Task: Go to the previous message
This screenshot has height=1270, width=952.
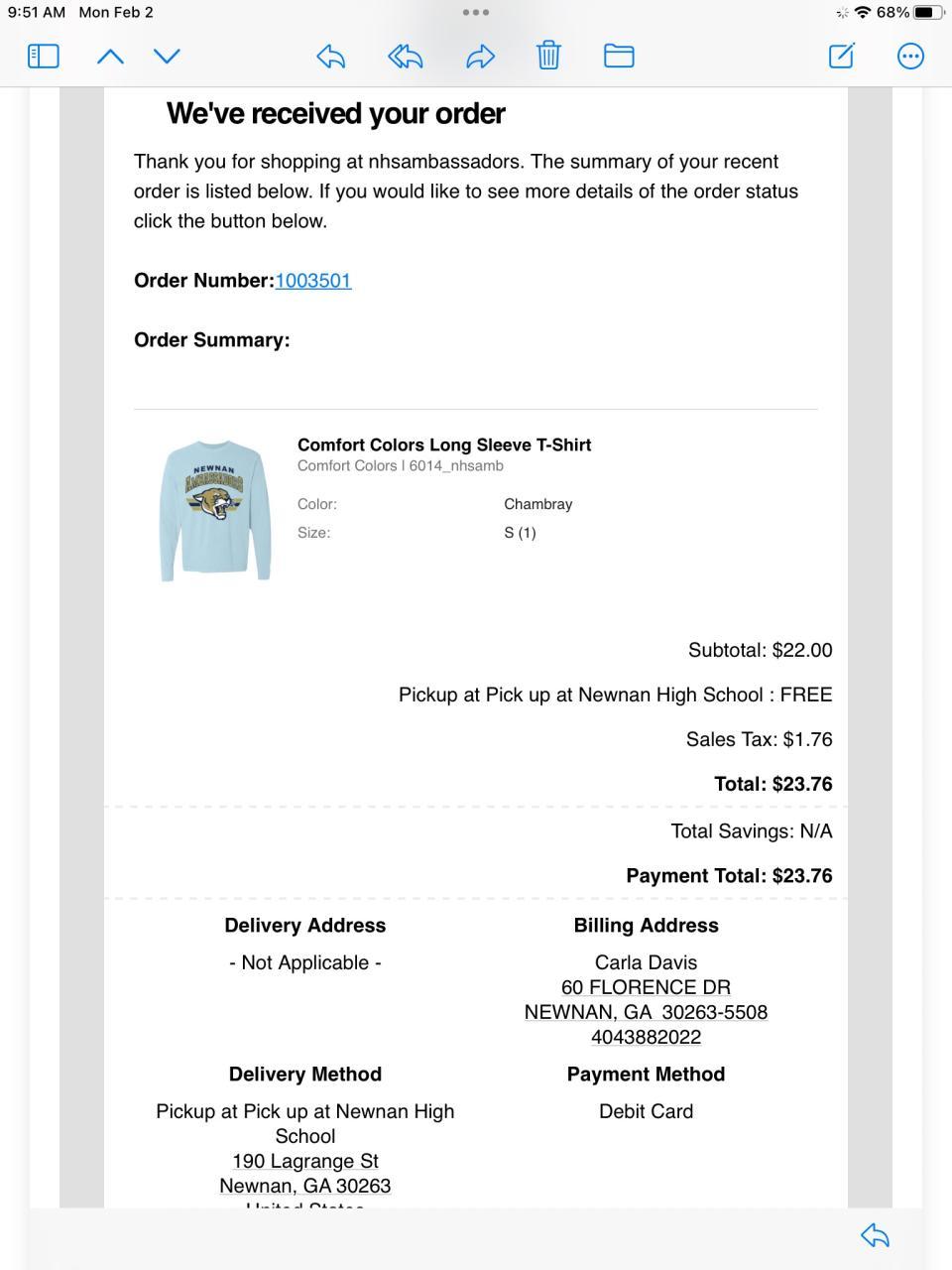Action: coord(110,56)
